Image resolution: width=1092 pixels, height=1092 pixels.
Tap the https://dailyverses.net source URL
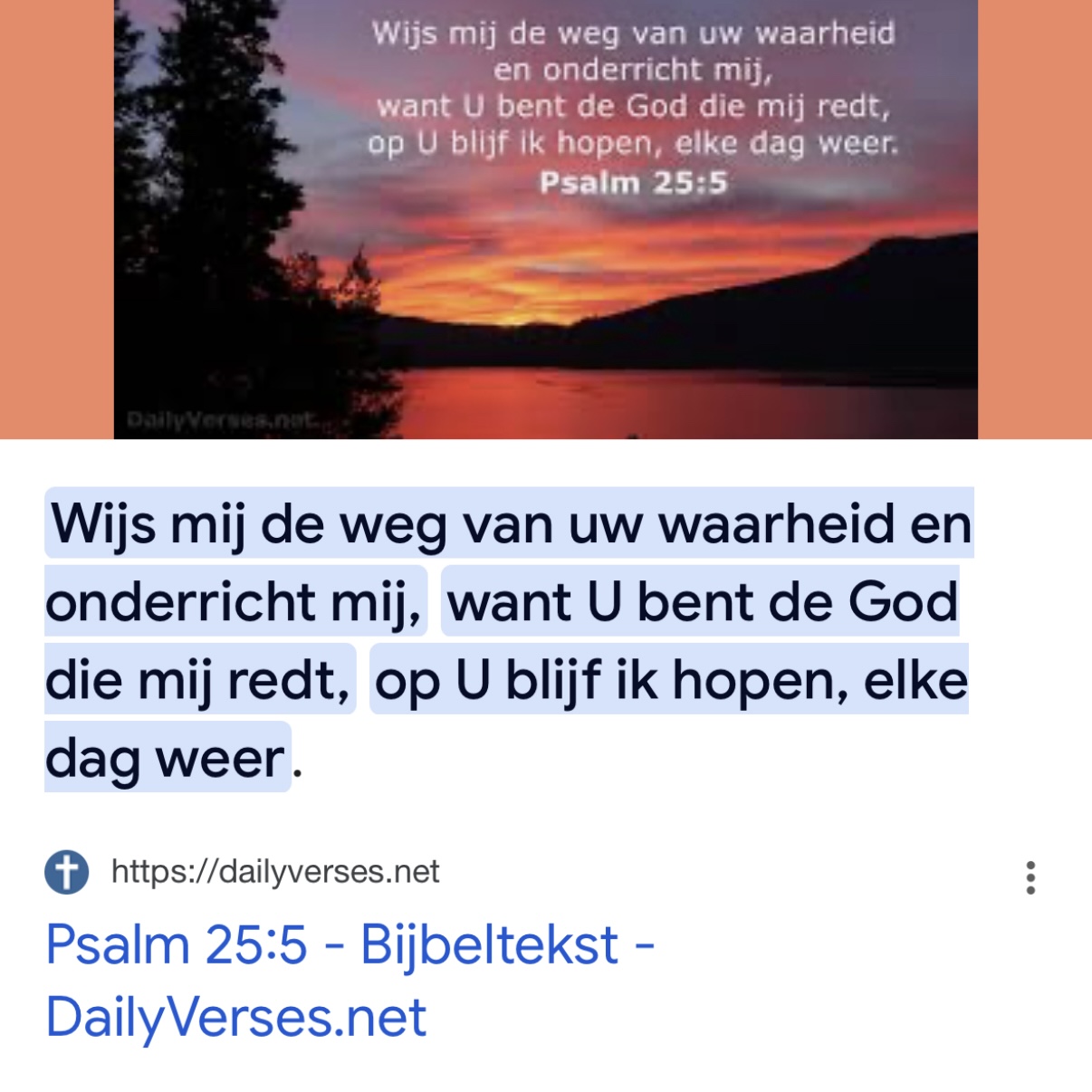point(274,872)
